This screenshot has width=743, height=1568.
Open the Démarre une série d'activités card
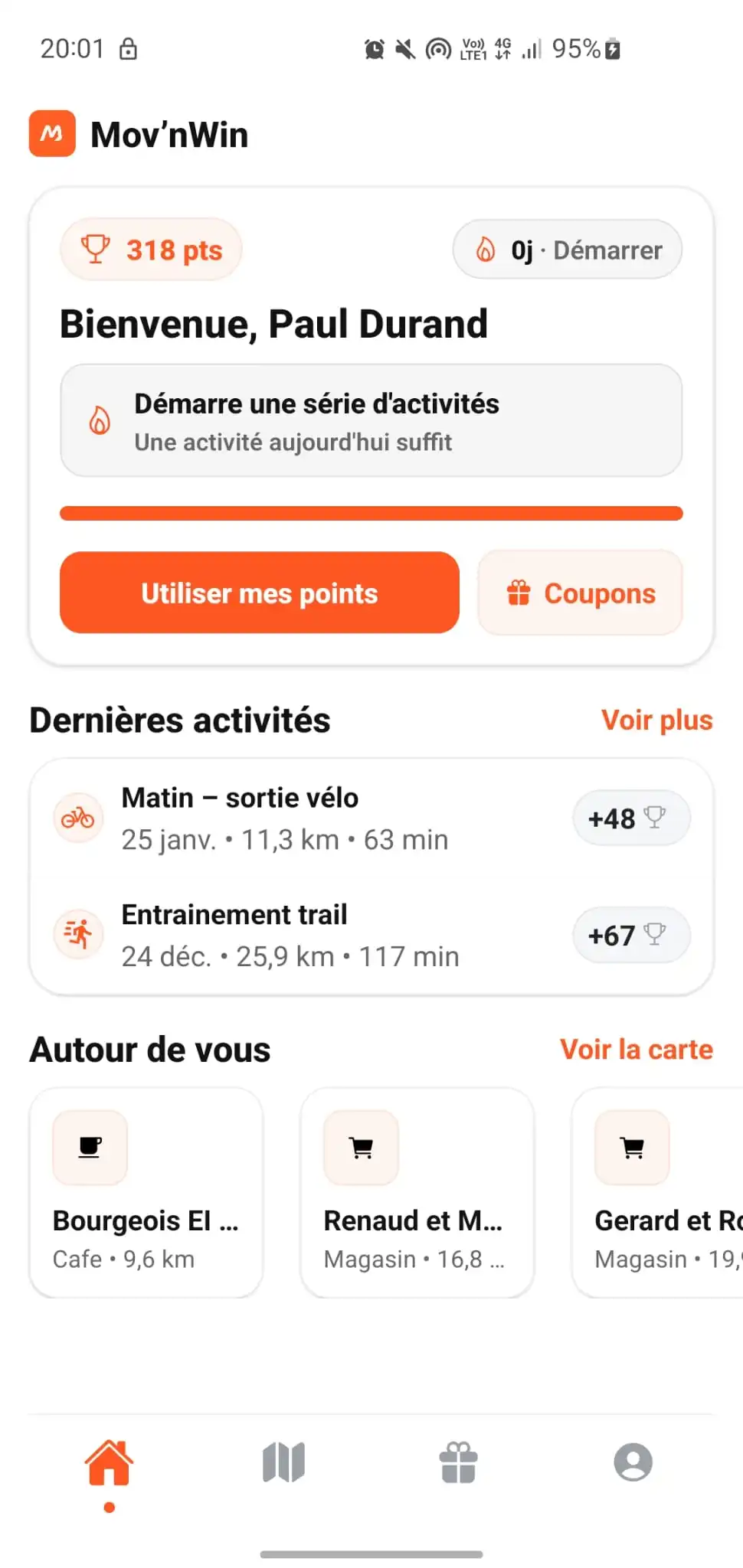[x=371, y=421]
